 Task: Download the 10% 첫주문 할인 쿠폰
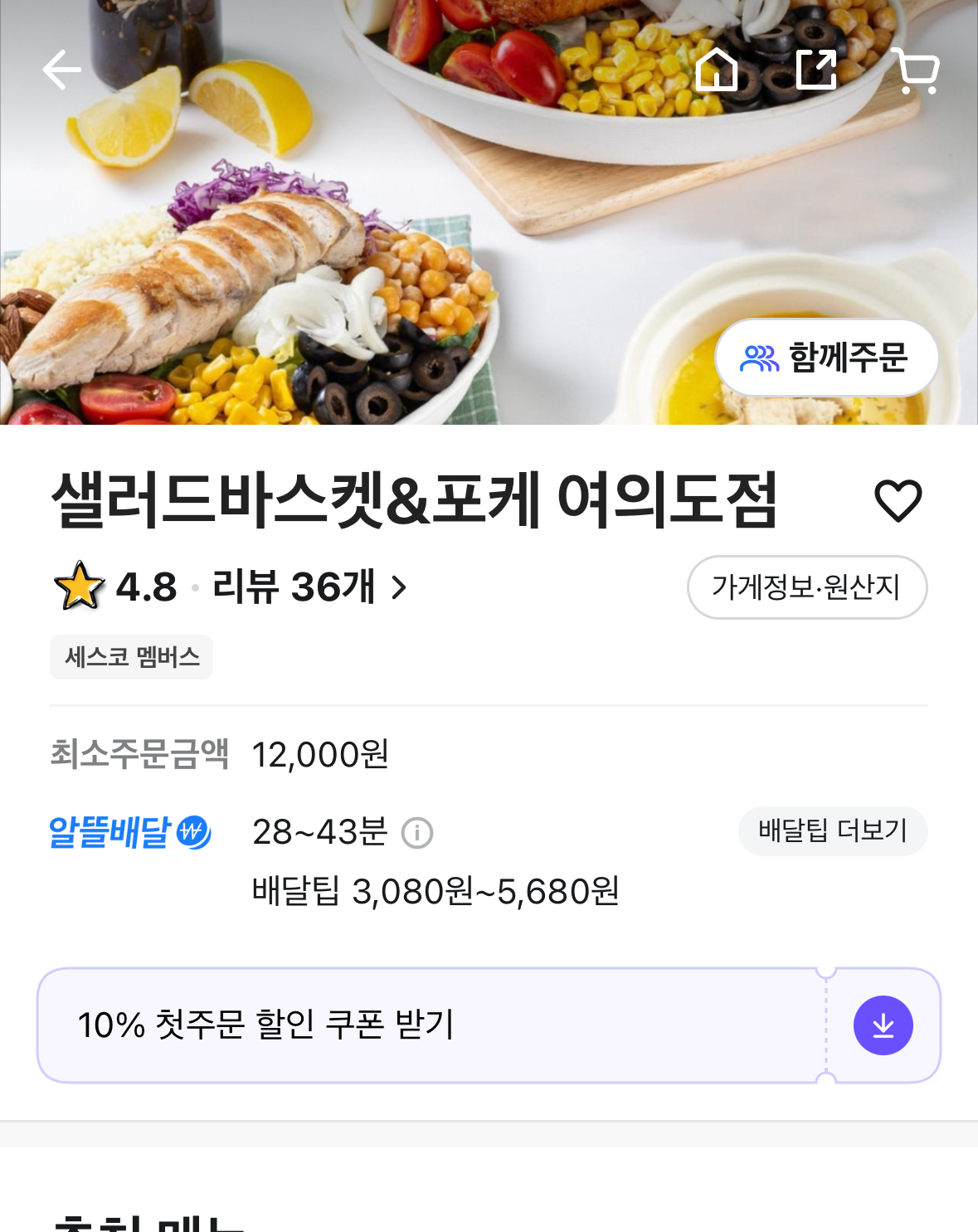[883, 1025]
